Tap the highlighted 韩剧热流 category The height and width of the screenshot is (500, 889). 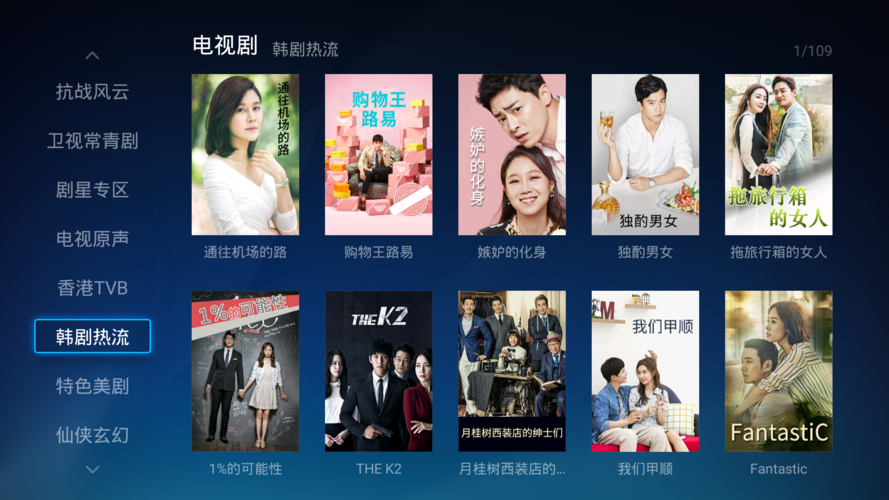coord(92,337)
